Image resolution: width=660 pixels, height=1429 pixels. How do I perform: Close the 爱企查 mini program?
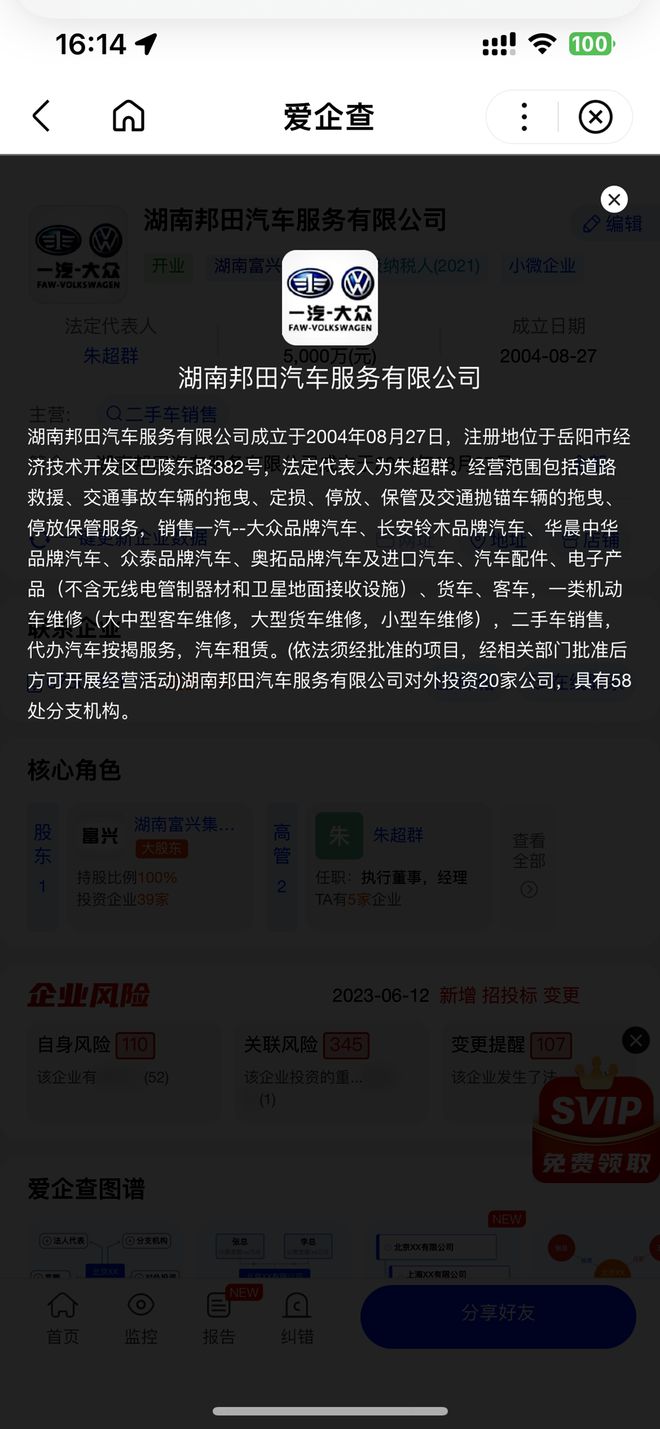pos(595,117)
